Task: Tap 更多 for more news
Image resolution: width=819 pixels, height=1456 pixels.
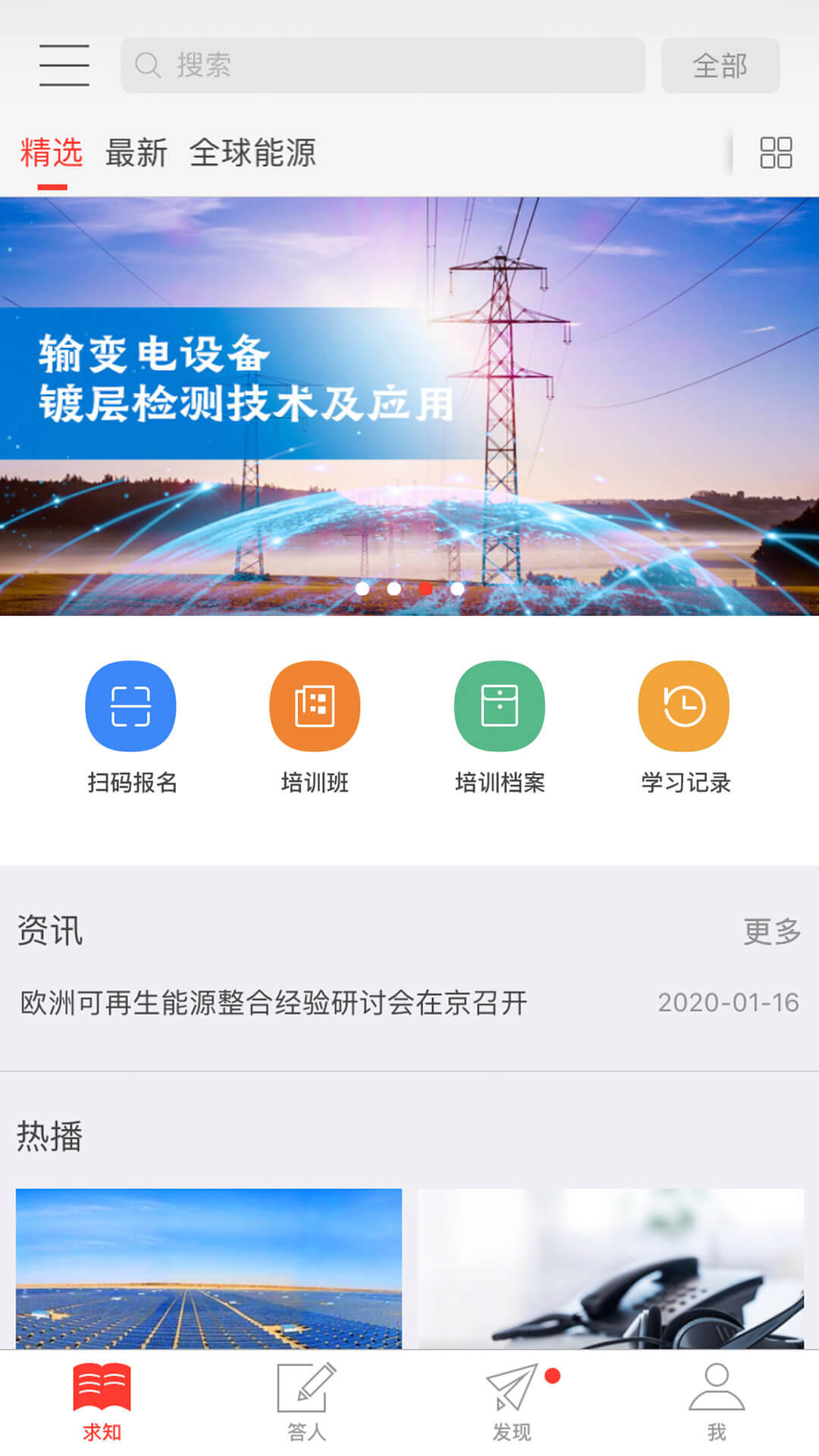Action: click(771, 931)
